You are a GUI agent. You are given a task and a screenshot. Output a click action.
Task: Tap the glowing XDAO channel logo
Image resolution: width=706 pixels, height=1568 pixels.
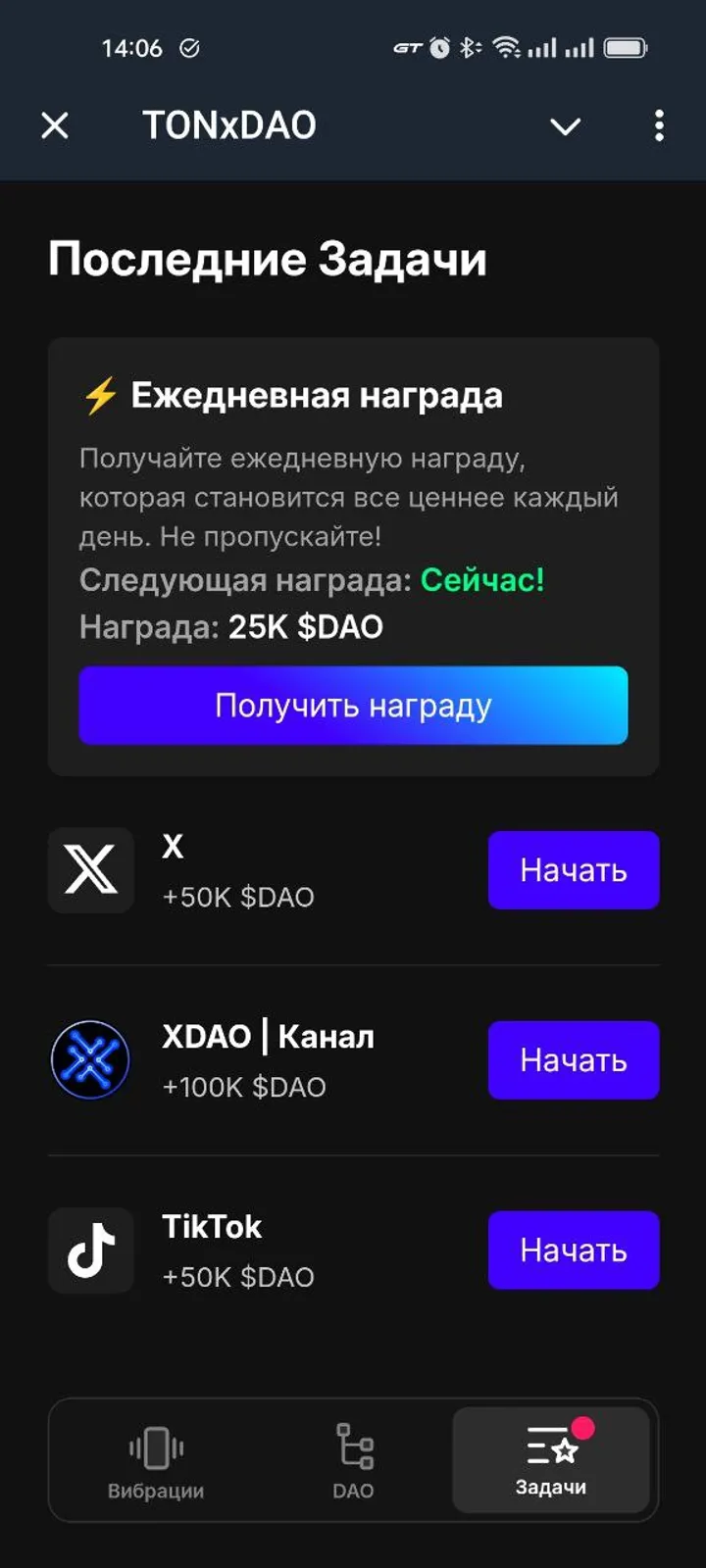[90, 1059]
